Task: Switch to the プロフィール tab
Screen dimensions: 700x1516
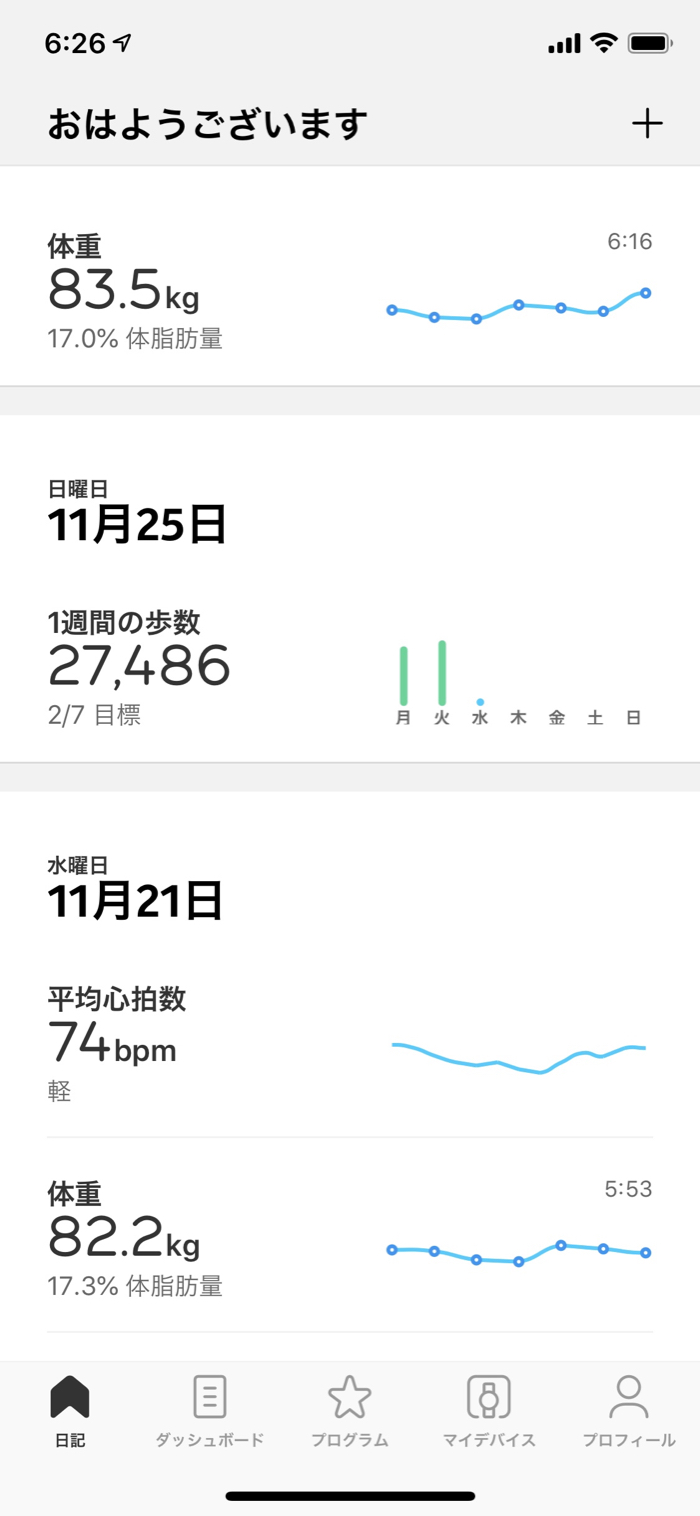Action: [629, 1412]
